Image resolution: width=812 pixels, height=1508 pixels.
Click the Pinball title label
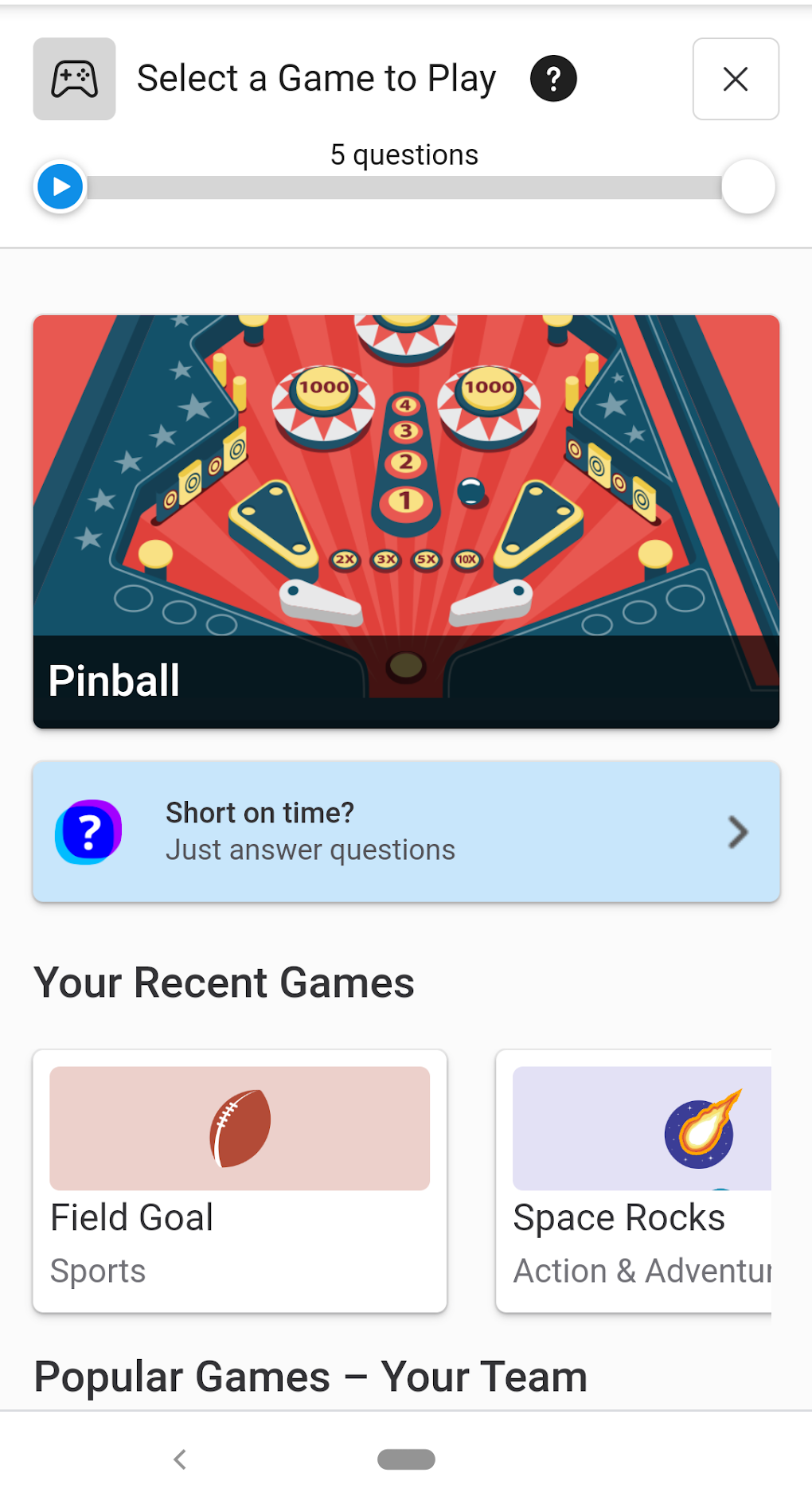115,680
